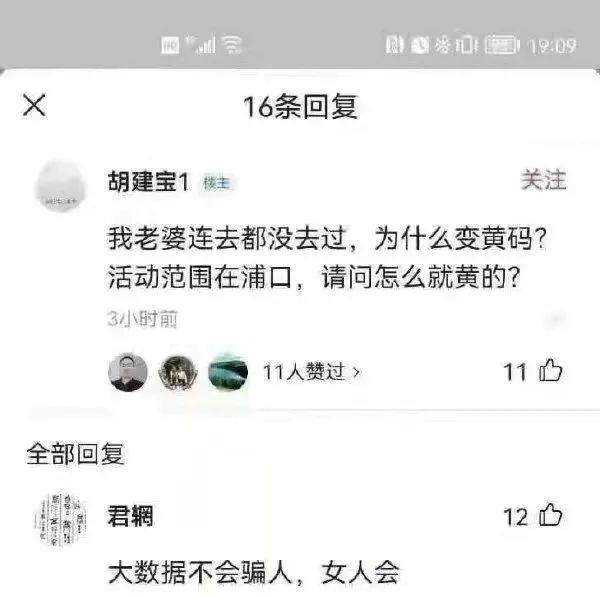Like 胡建宝1's original comment
600x596 pixels.
551,372
